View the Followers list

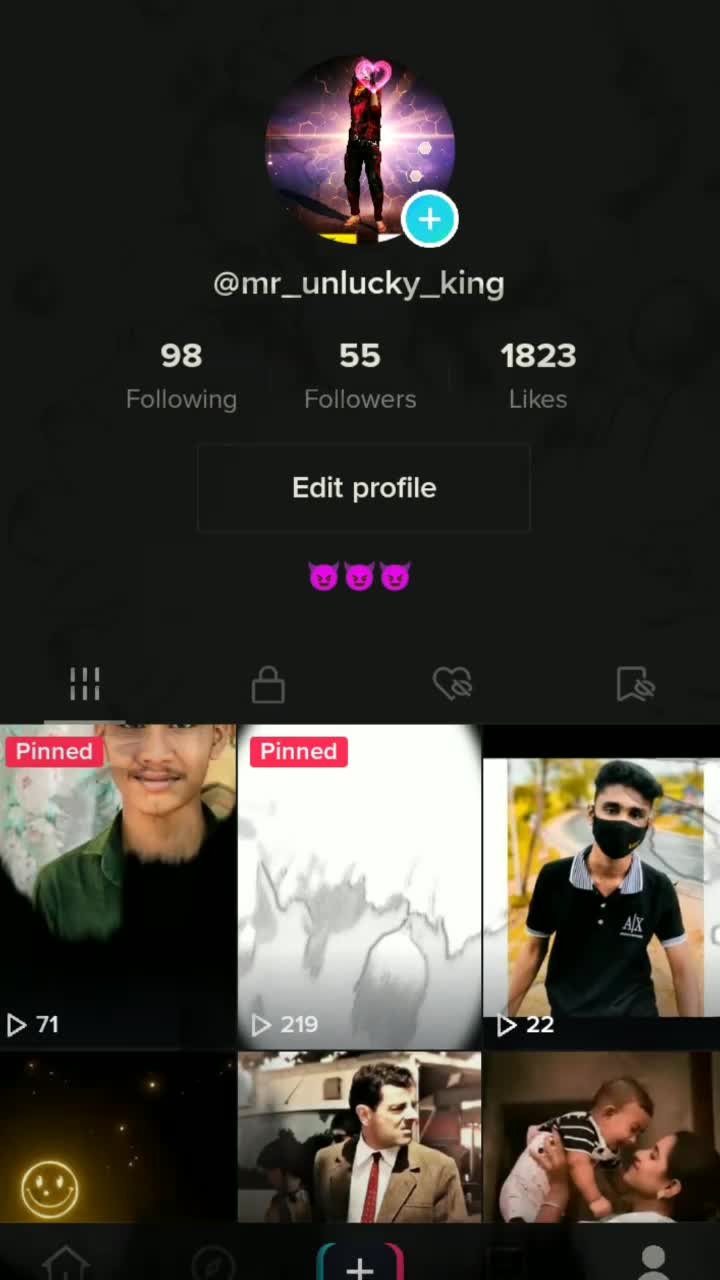pos(360,375)
